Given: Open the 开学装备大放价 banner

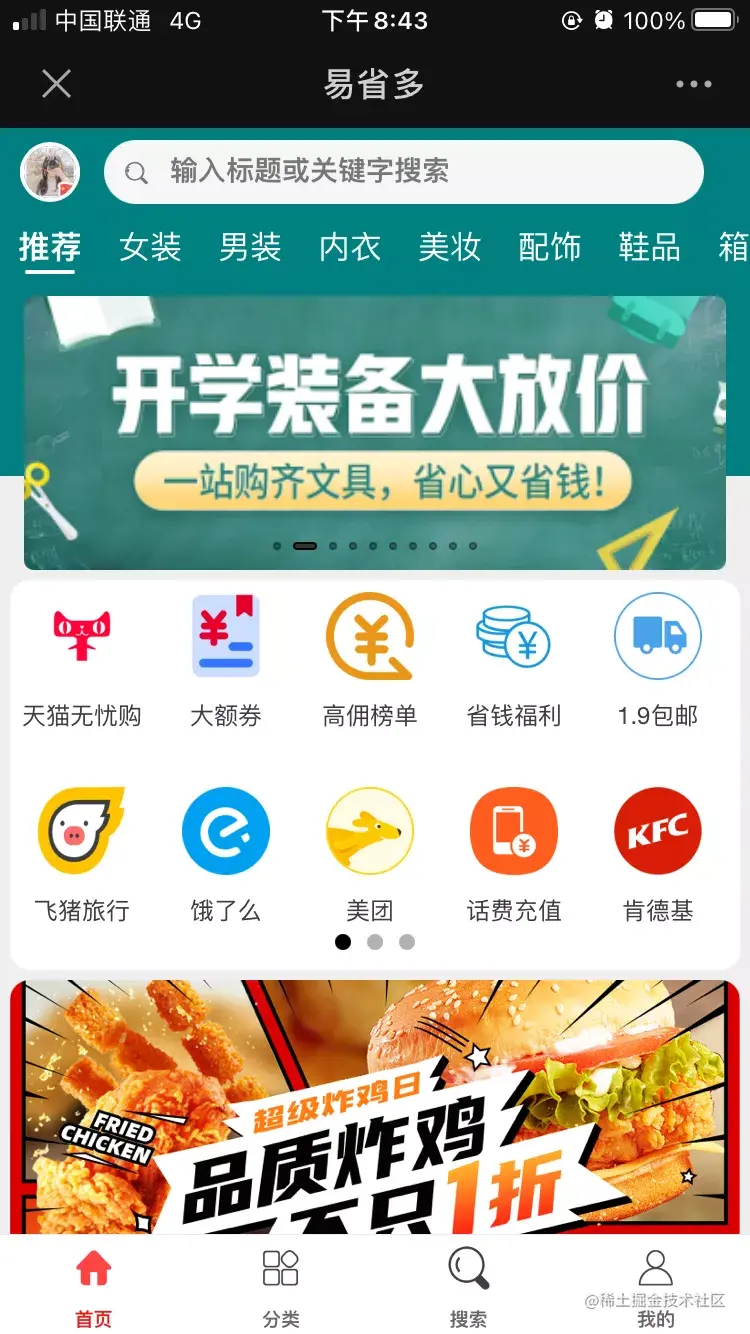Looking at the screenshot, I should 375,432.
